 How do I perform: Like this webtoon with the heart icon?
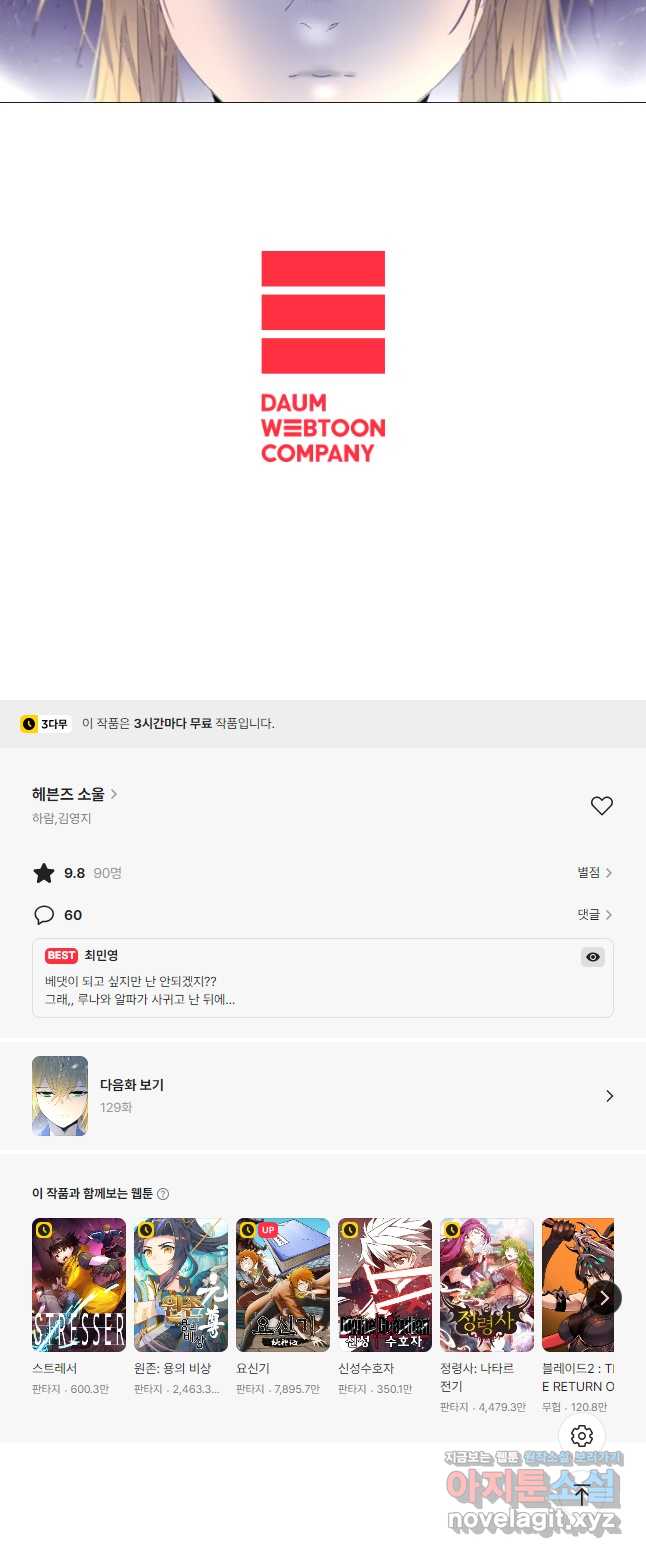point(601,806)
